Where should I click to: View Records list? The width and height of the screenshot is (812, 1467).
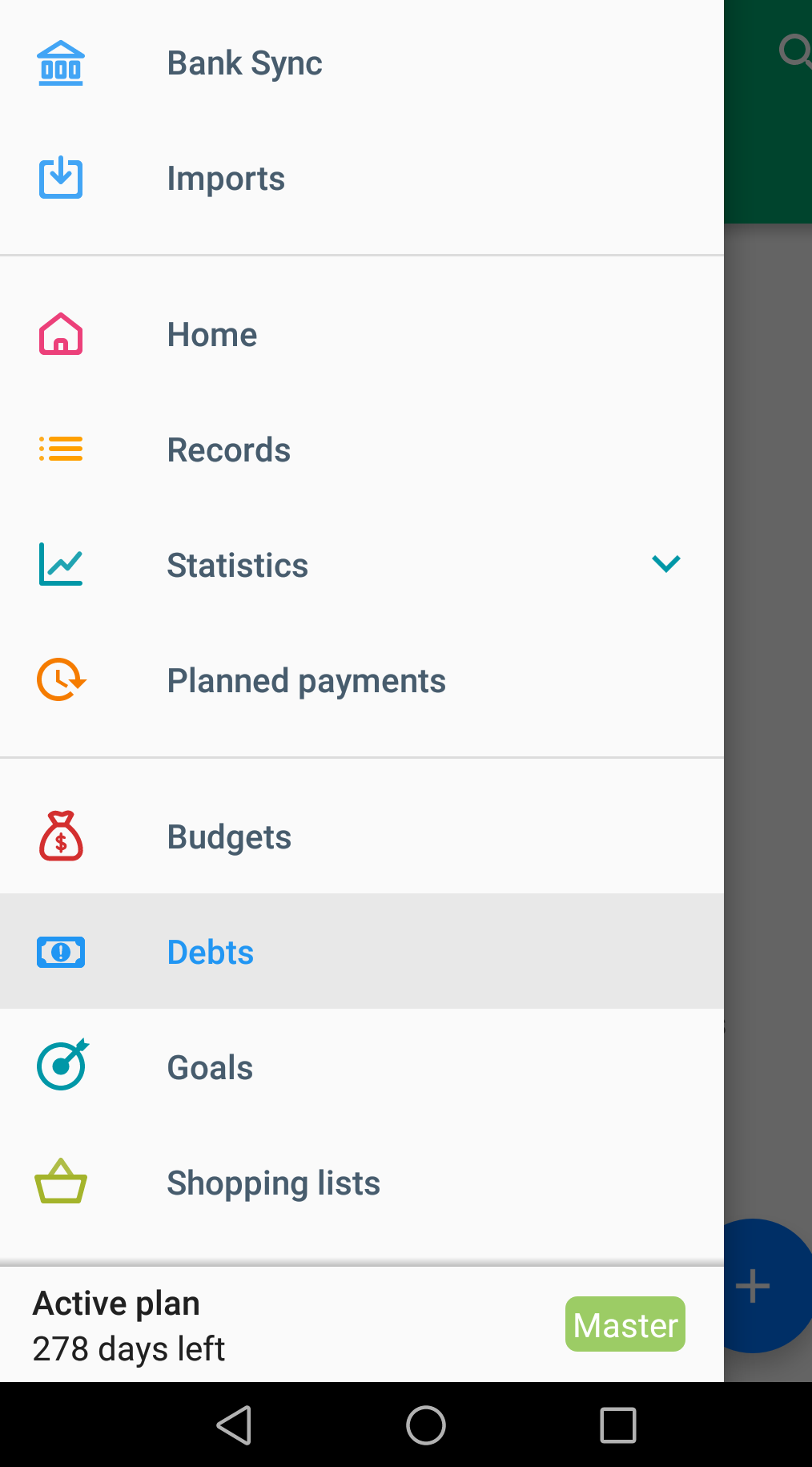[x=362, y=450]
